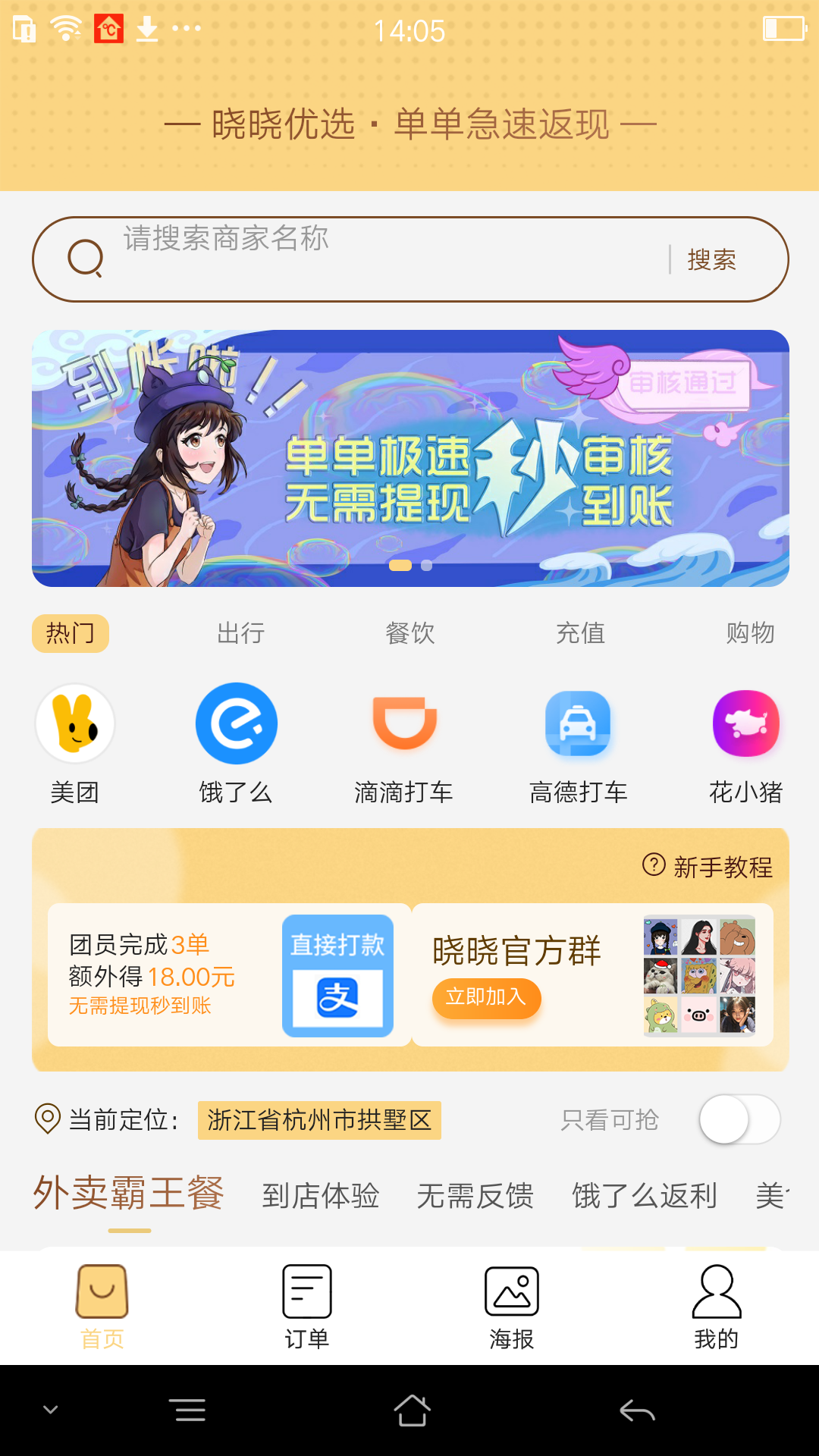Open 滴滴打车 from the hot list
The image size is (819, 1456).
pyautogui.click(x=405, y=723)
